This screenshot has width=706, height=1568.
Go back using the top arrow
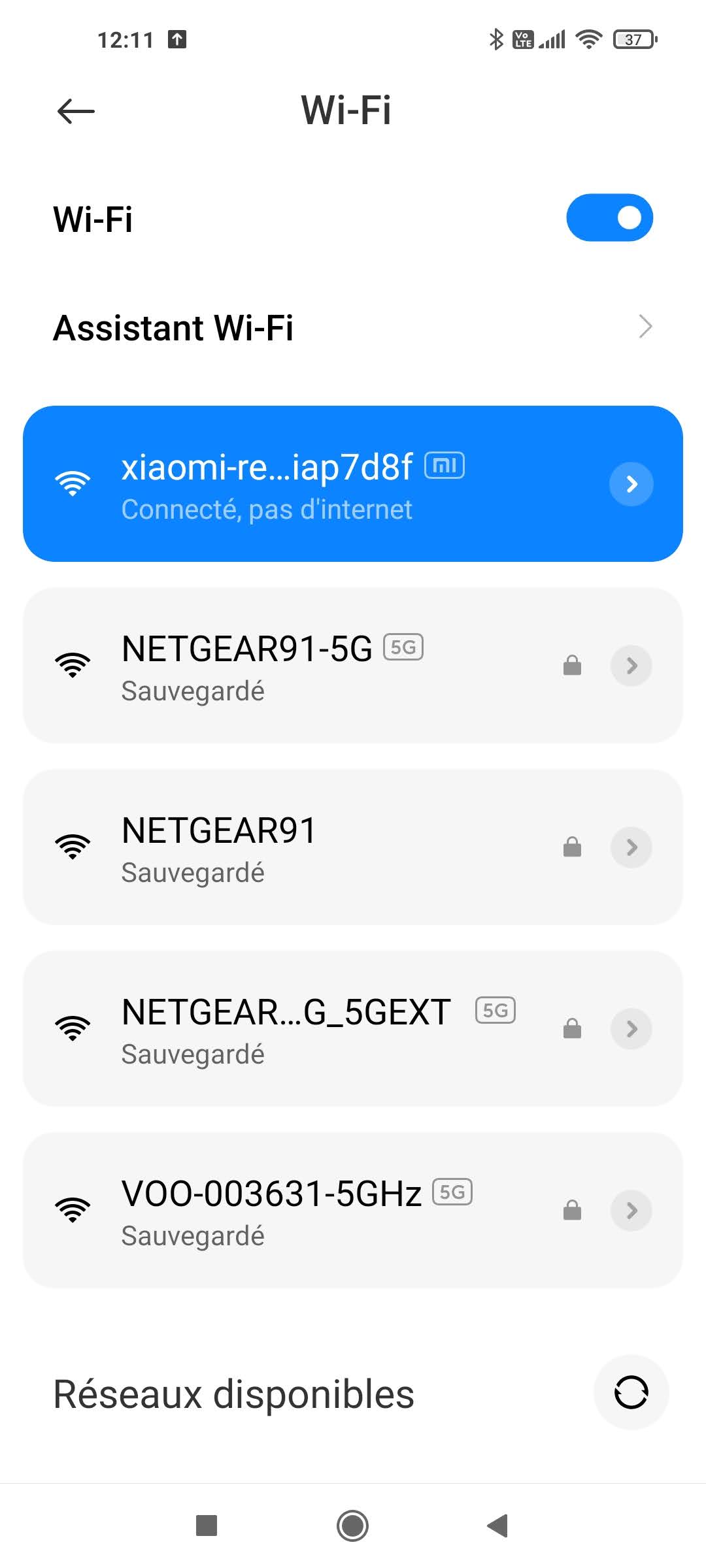coord(76,111)
